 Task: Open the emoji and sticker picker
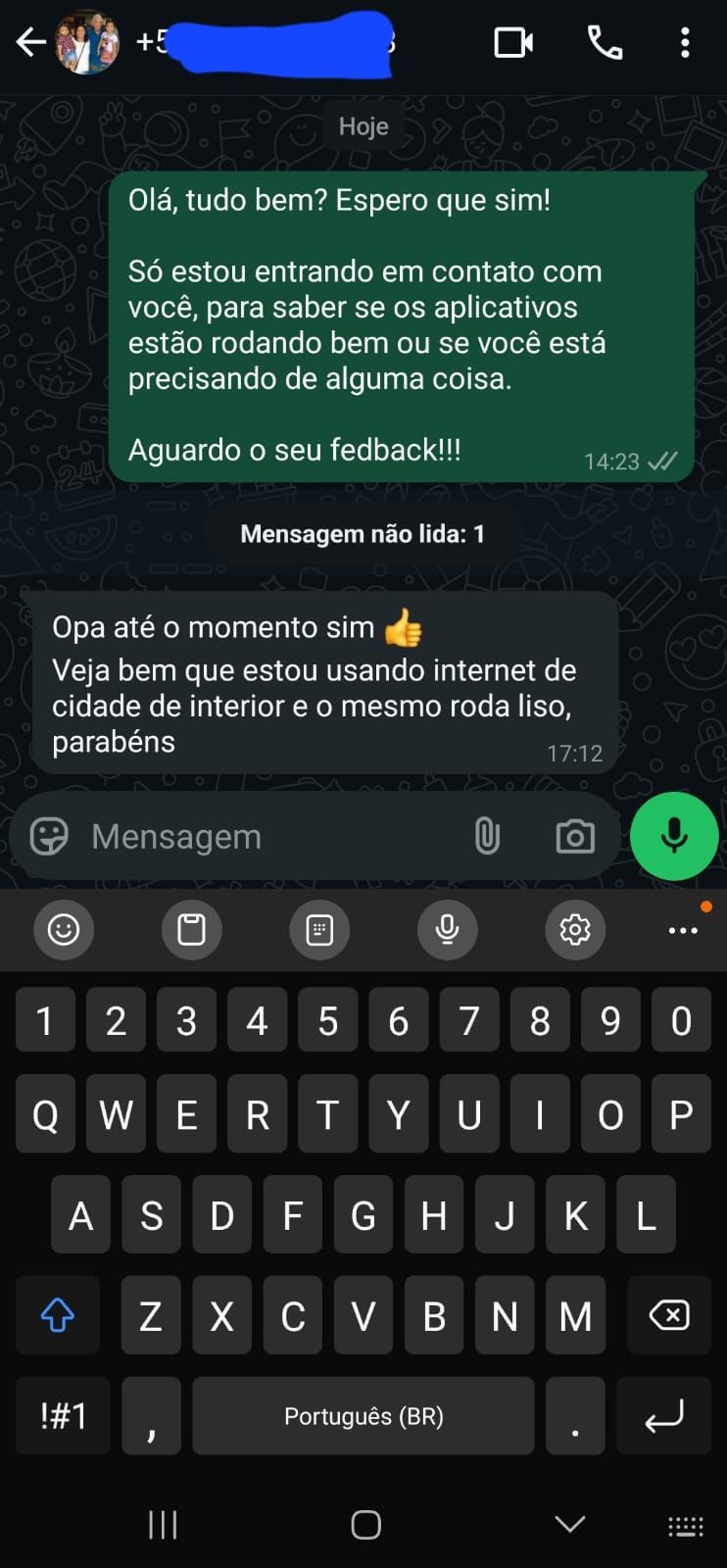[49, 837]
